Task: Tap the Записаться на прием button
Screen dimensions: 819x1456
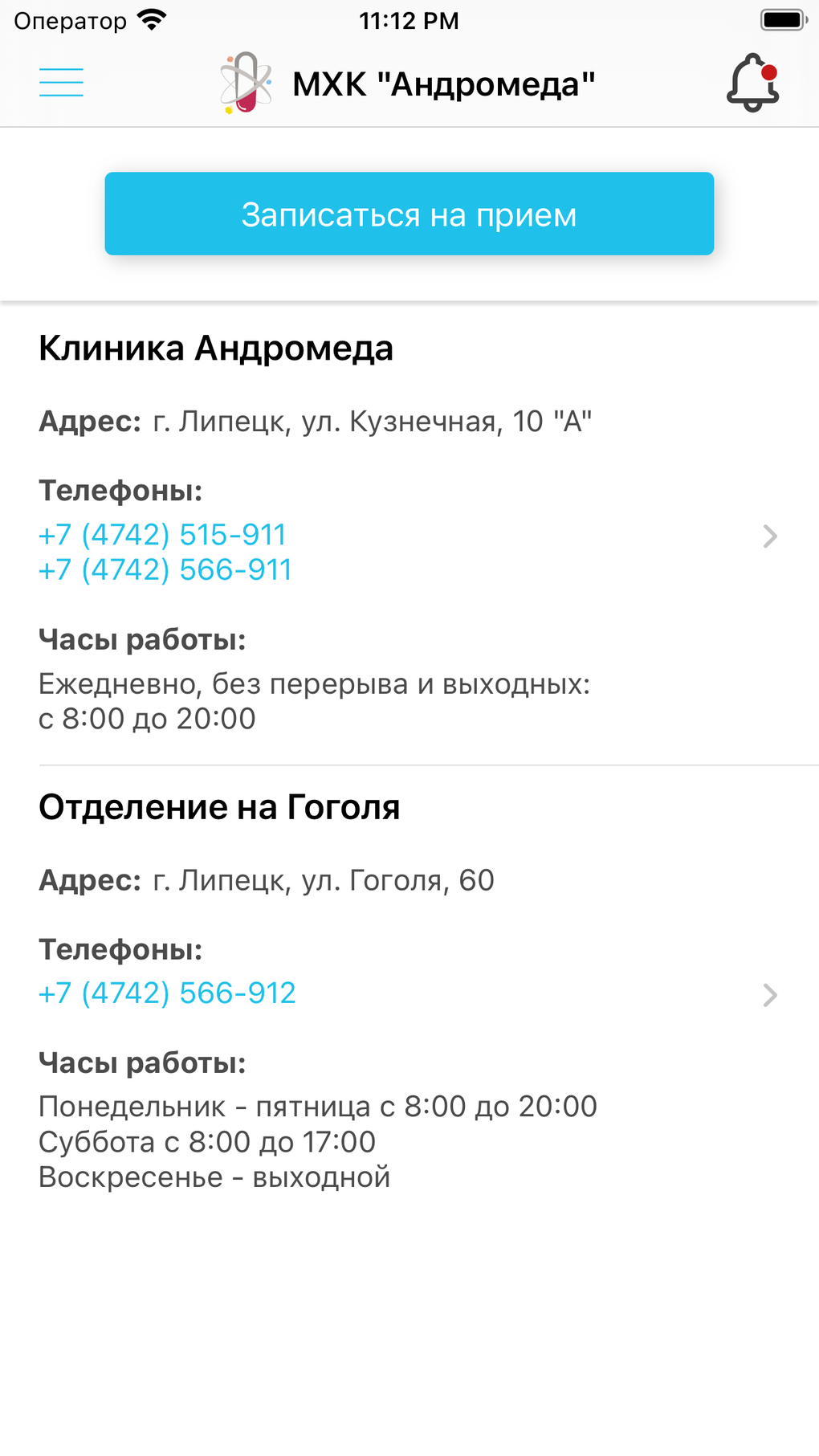Action: click(409, 214)
